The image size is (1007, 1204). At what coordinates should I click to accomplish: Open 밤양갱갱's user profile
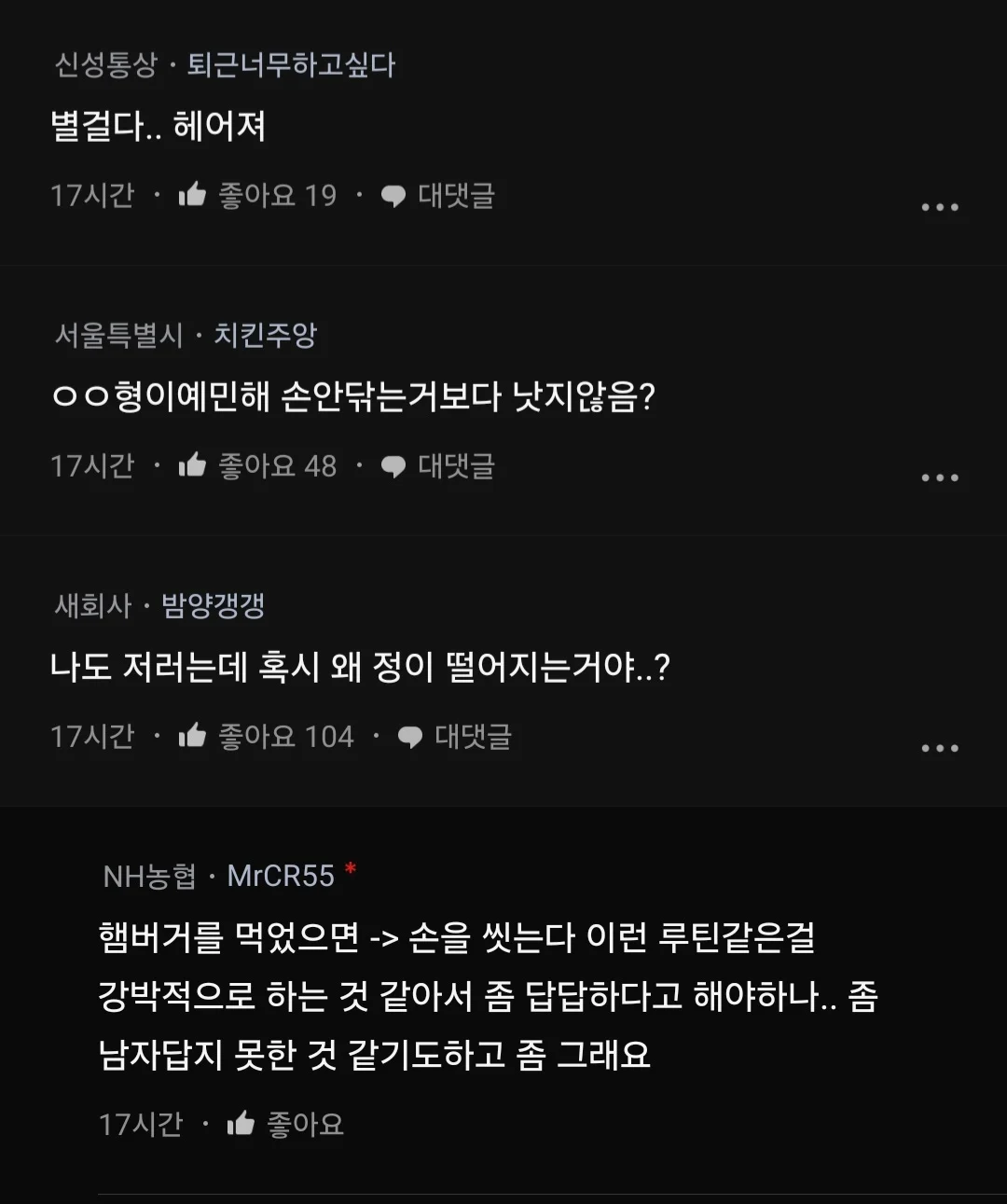click(214, 604)
